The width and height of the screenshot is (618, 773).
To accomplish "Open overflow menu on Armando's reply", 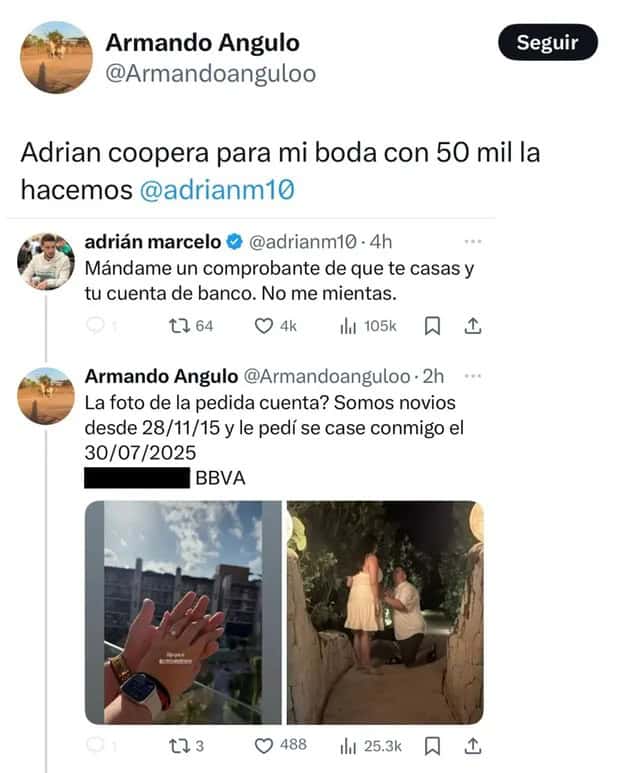I will point(474,376).
